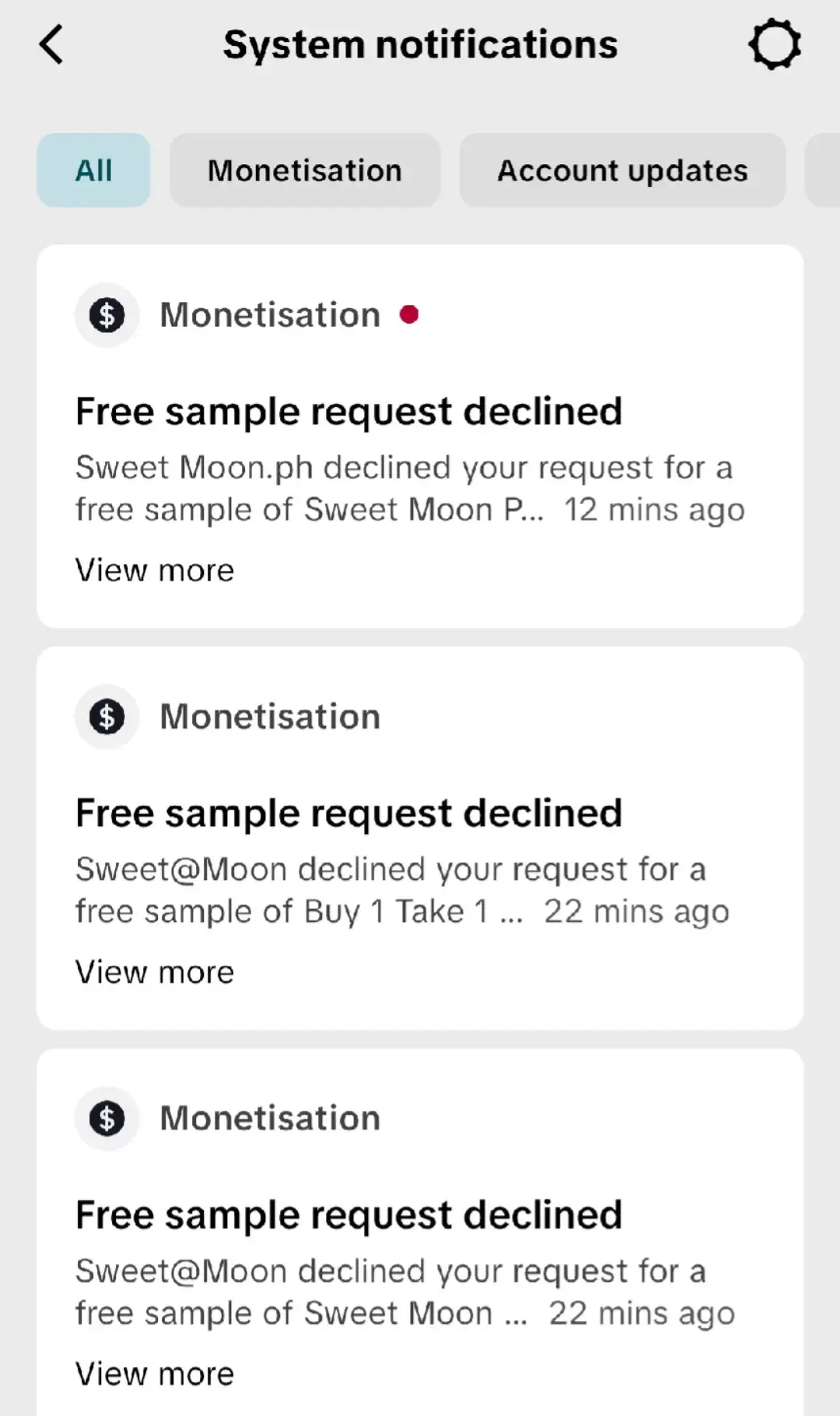Click the Monetisation label on the first card
The image size is (840, 1416).
(268, 314)
